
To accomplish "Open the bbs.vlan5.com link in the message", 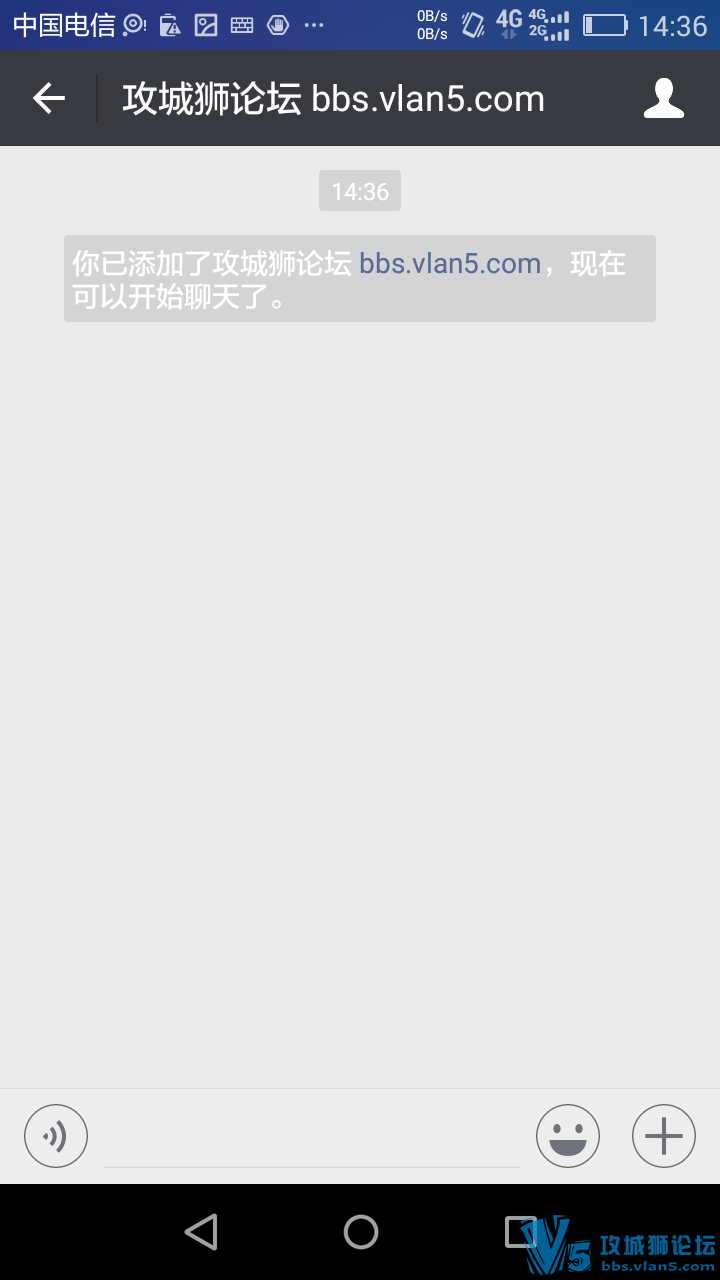I will [450, 264].
